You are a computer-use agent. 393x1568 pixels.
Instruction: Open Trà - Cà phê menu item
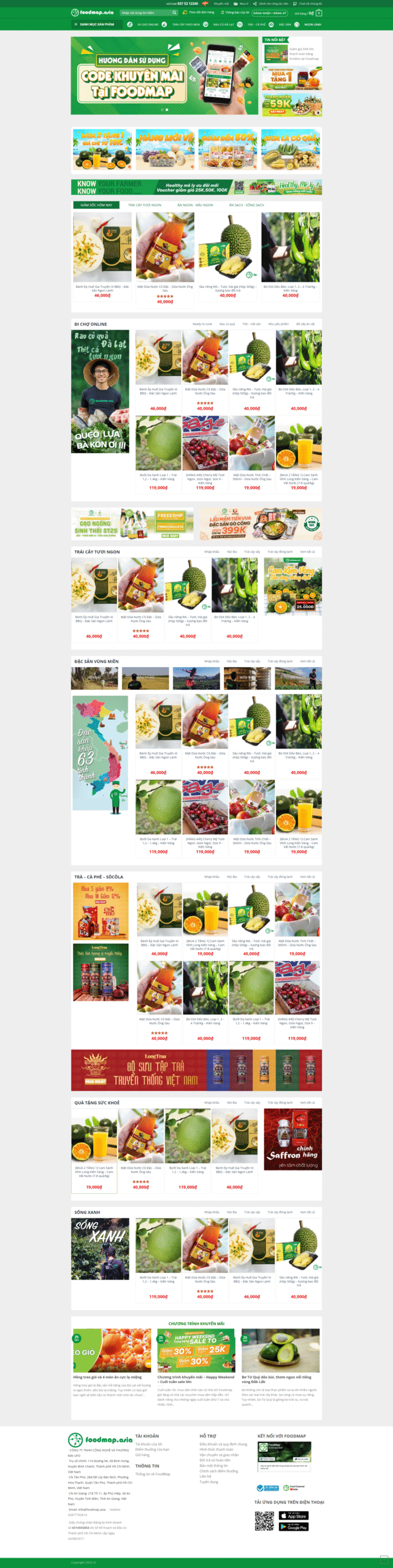(x=256, y=24)
